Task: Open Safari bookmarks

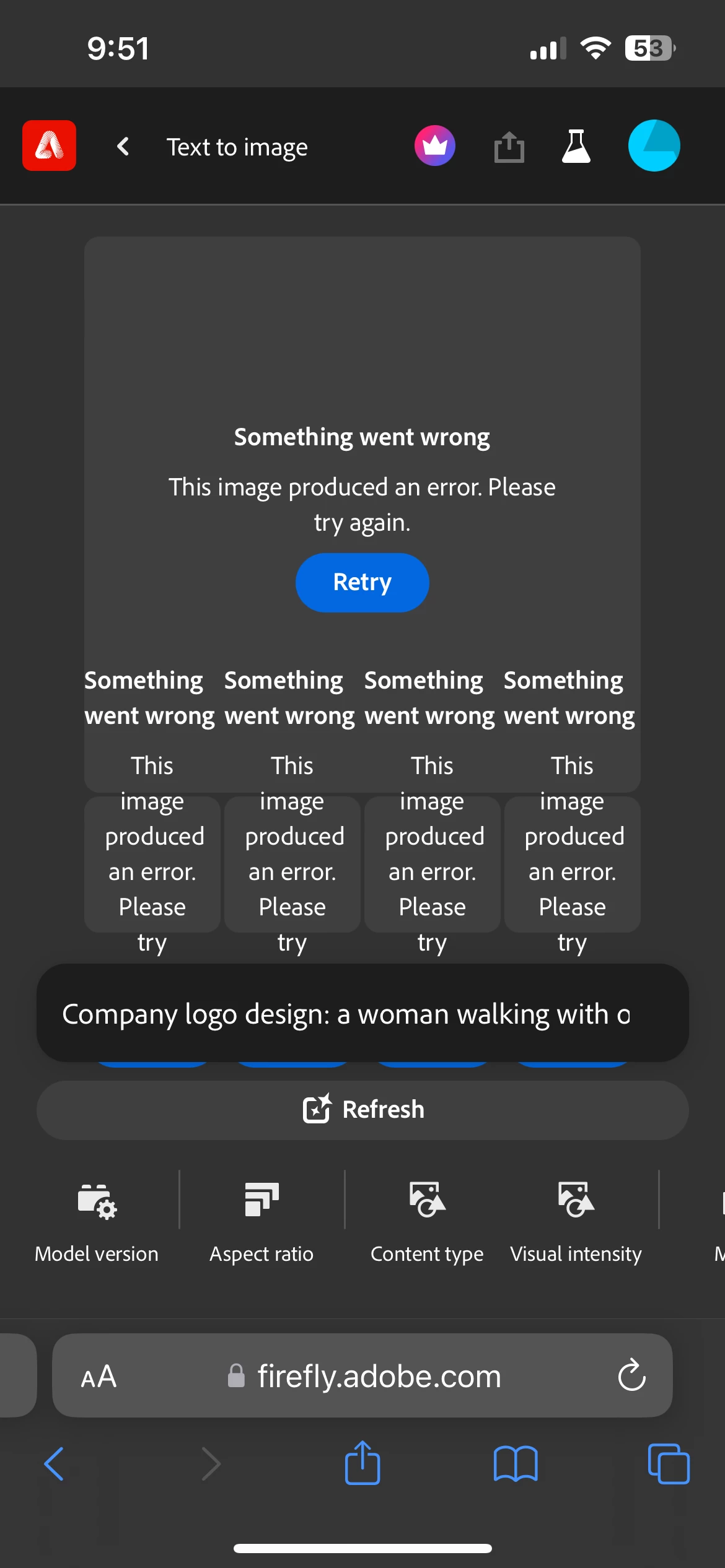Action: pos(516,1464)
